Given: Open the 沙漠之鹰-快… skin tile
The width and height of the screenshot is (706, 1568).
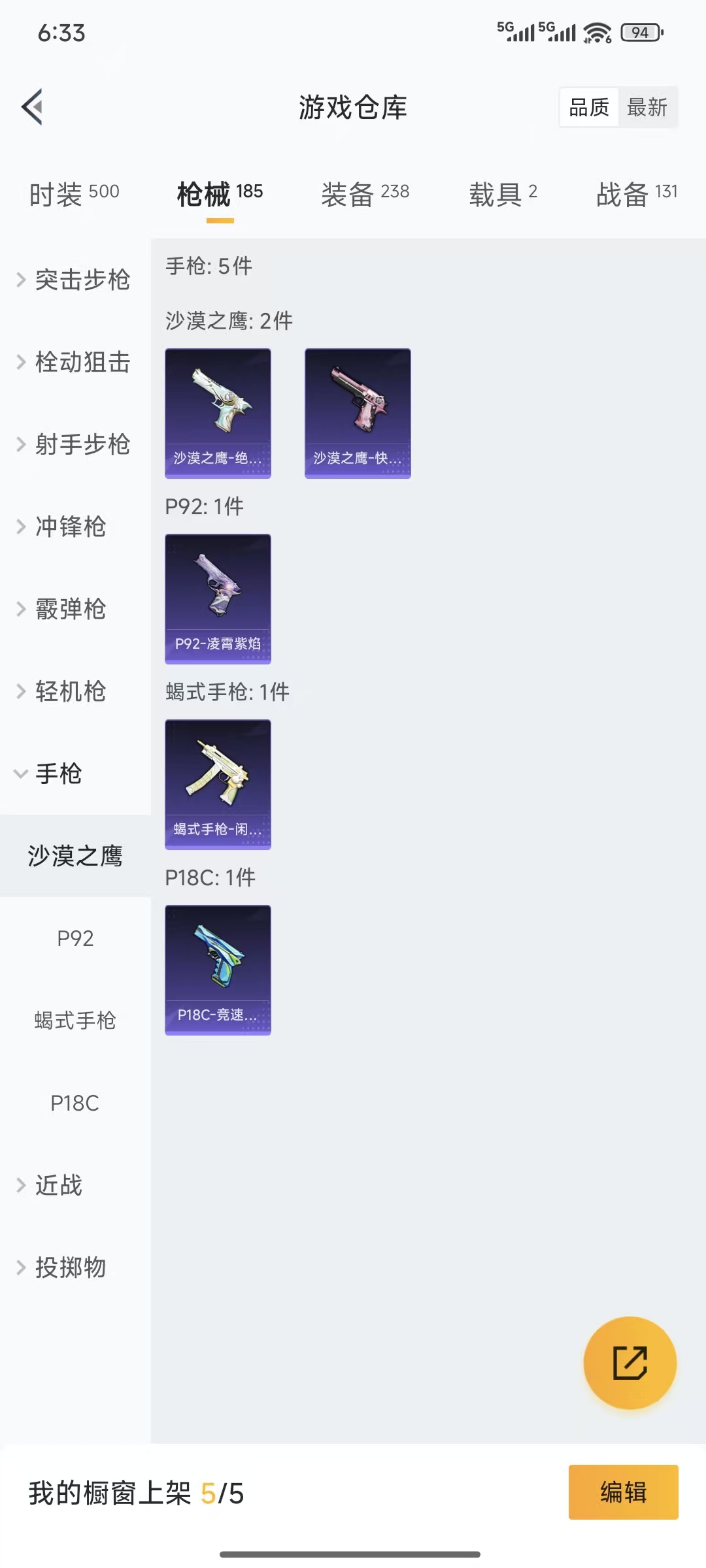Looking at the screenshot, I should (x=358, y=413).
